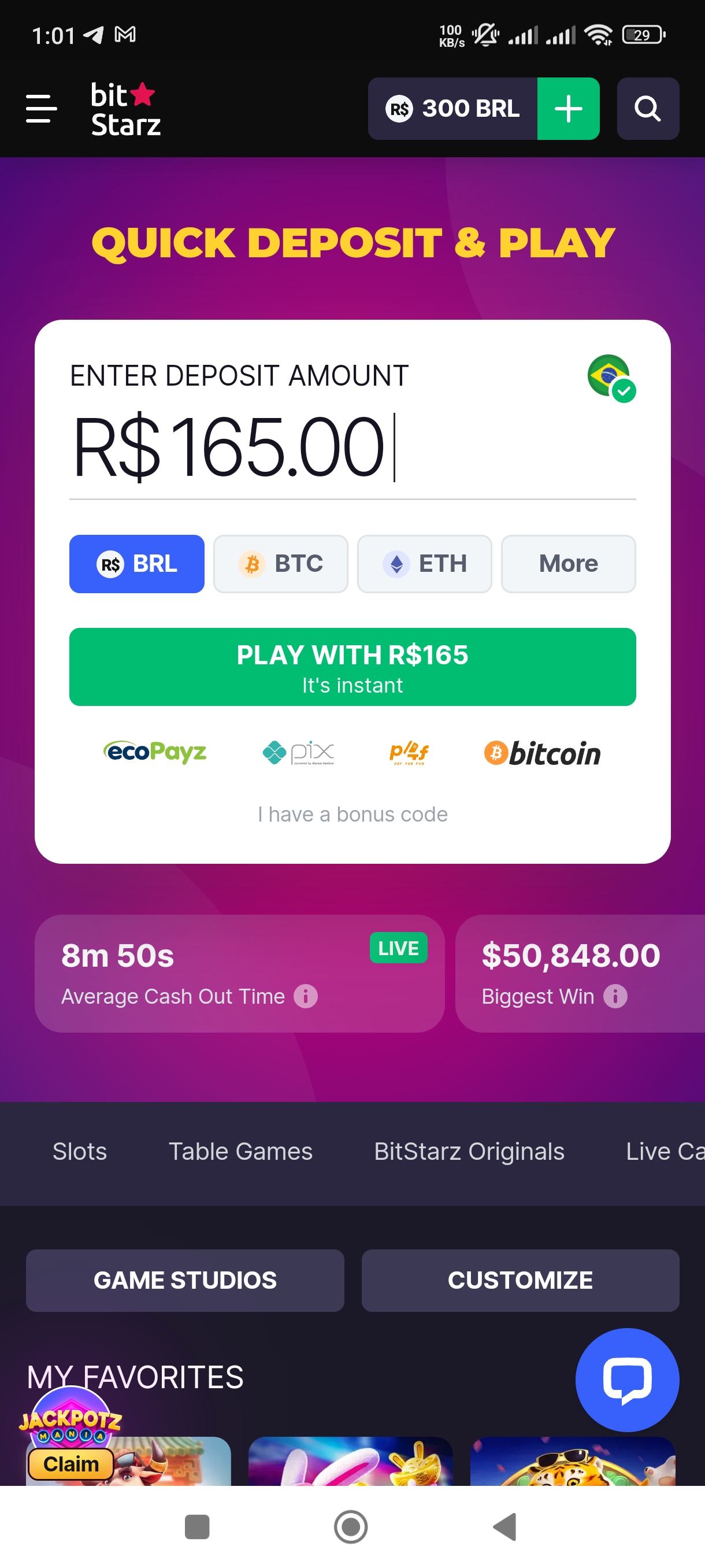Screen dimensions: 705x1568
Task: Open the search icon
Action: [x=647, y=109]
